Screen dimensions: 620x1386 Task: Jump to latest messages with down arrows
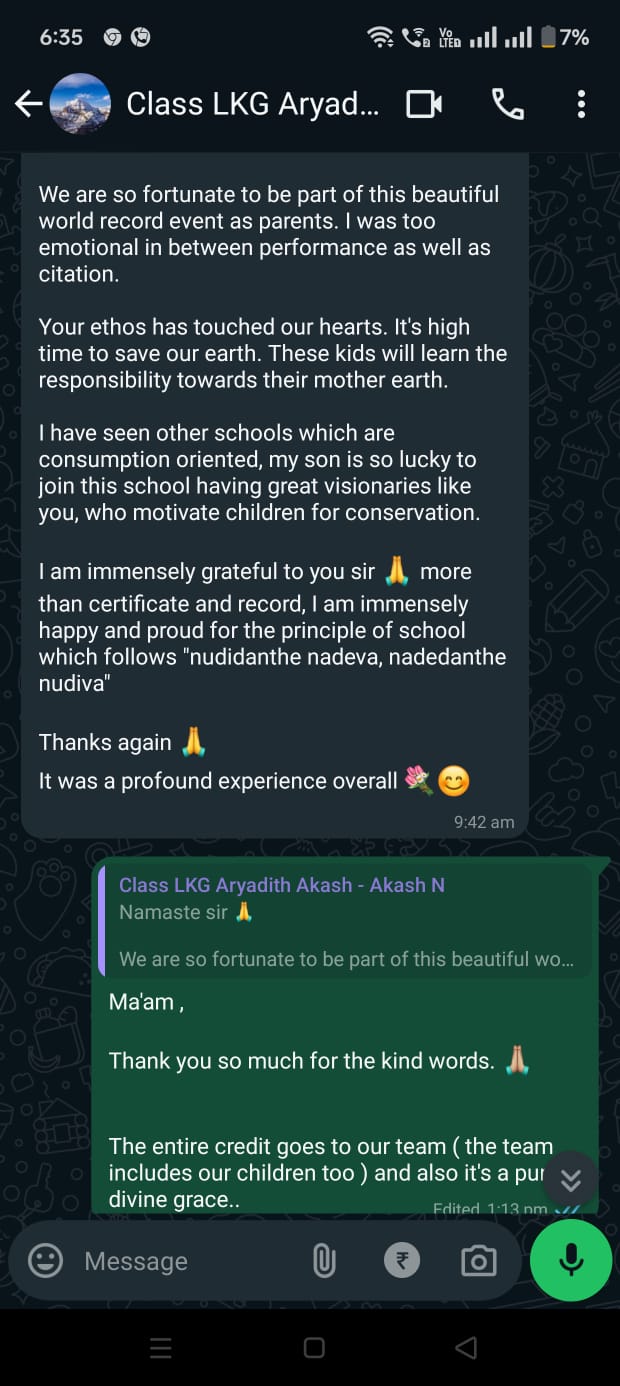tap(571, 1179)
